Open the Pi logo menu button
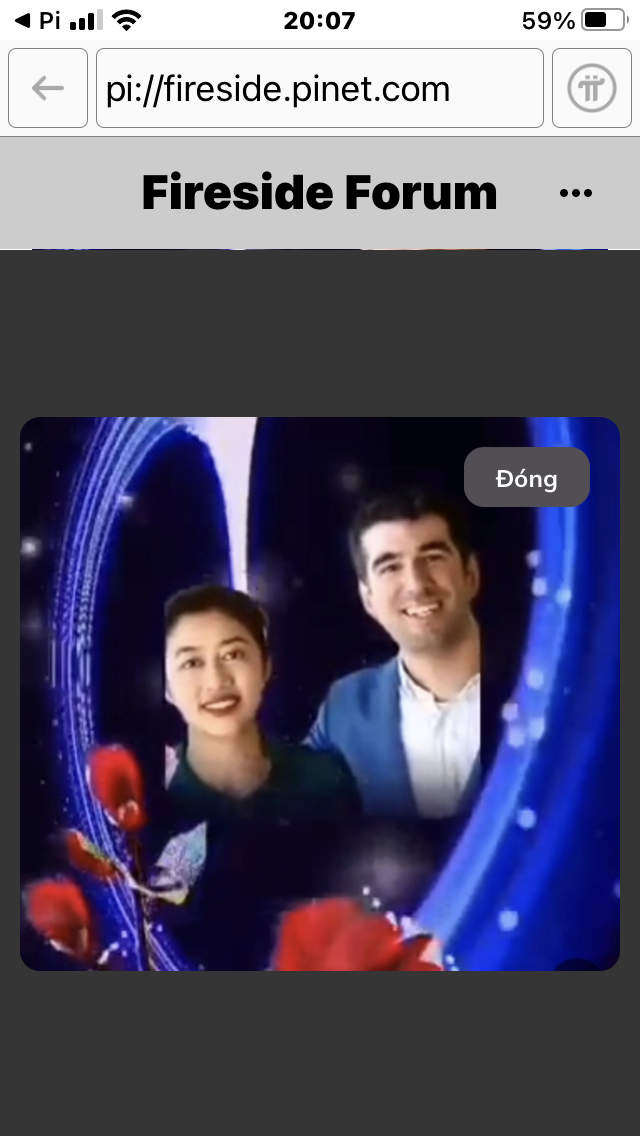Viewport: 640px width, 1136px height. 592,88
